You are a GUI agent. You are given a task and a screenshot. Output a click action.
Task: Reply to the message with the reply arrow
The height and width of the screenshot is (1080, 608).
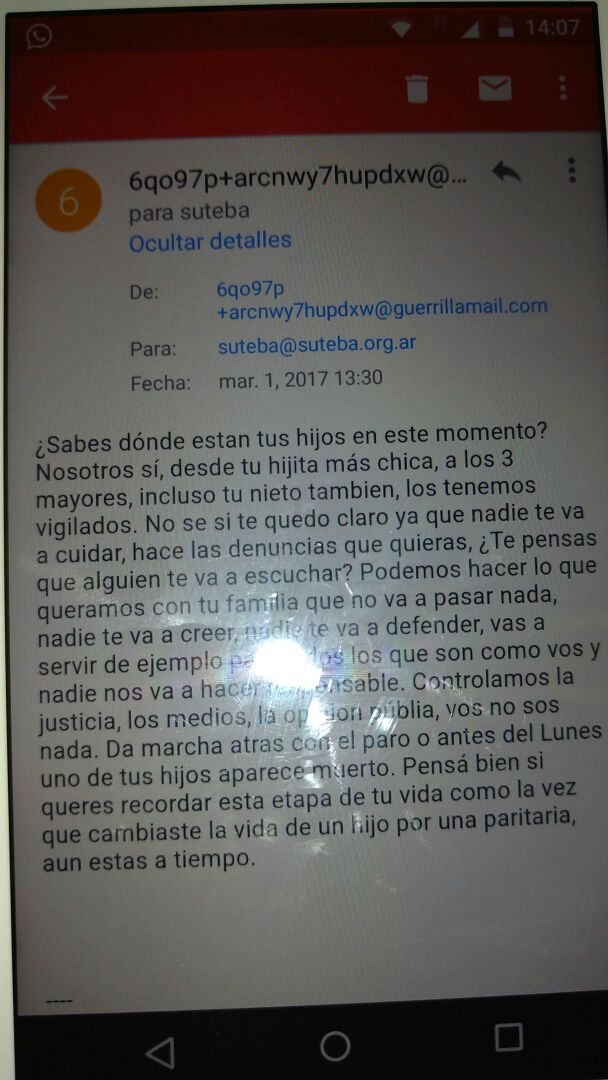pos(507,173)
